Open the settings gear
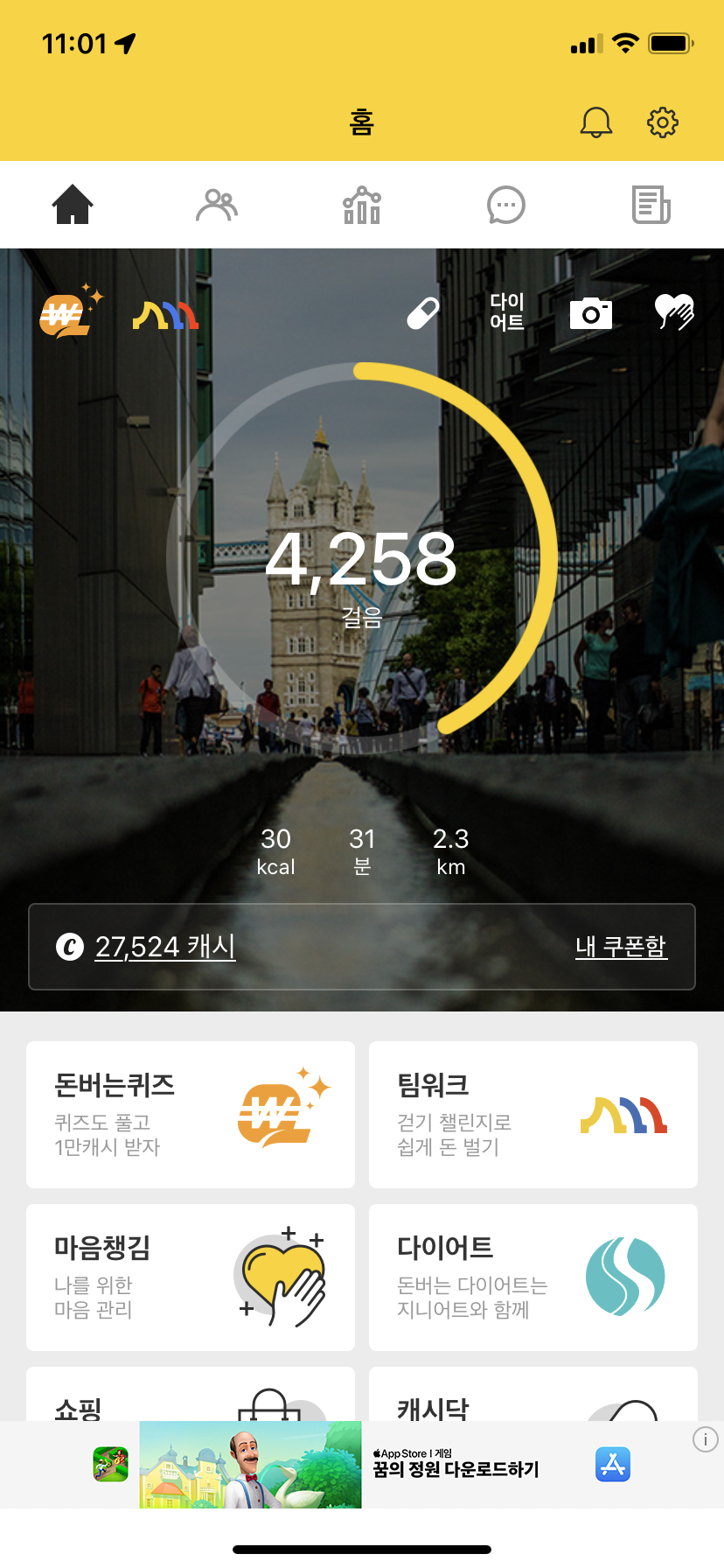This screenshot has width=724, height=1568. [663, 122]
